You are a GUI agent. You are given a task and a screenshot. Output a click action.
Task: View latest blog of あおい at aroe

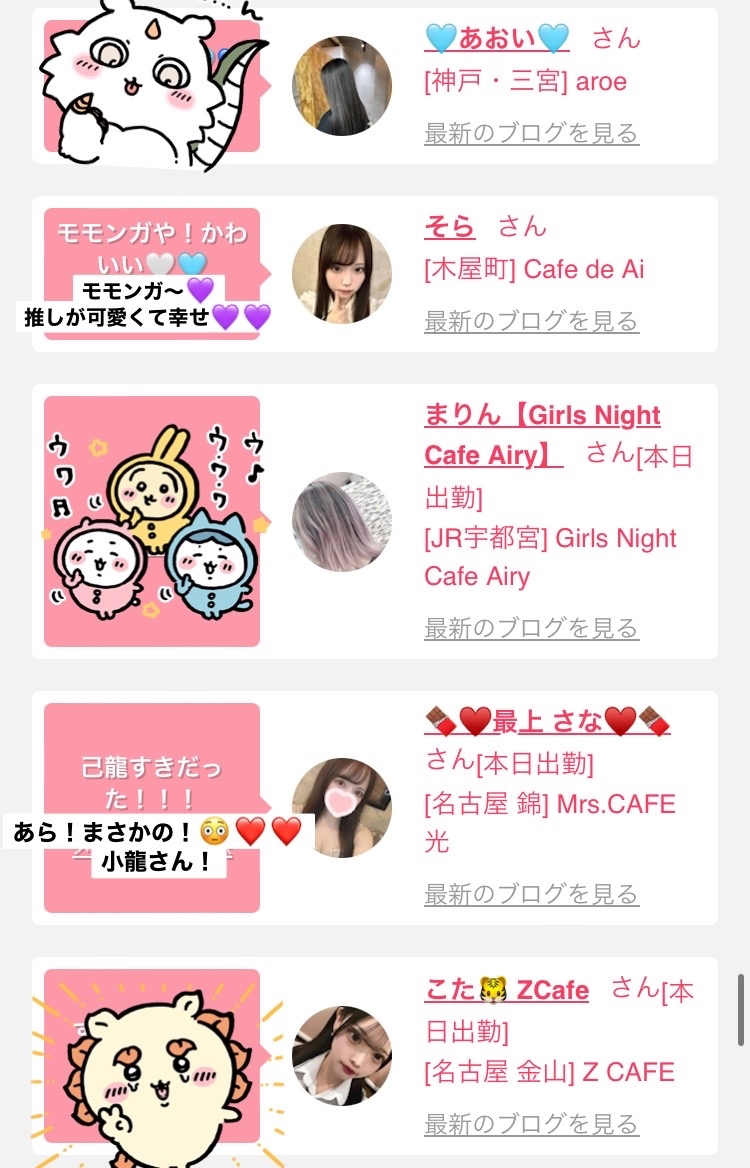pyautogui.click(x=532, y=133)
